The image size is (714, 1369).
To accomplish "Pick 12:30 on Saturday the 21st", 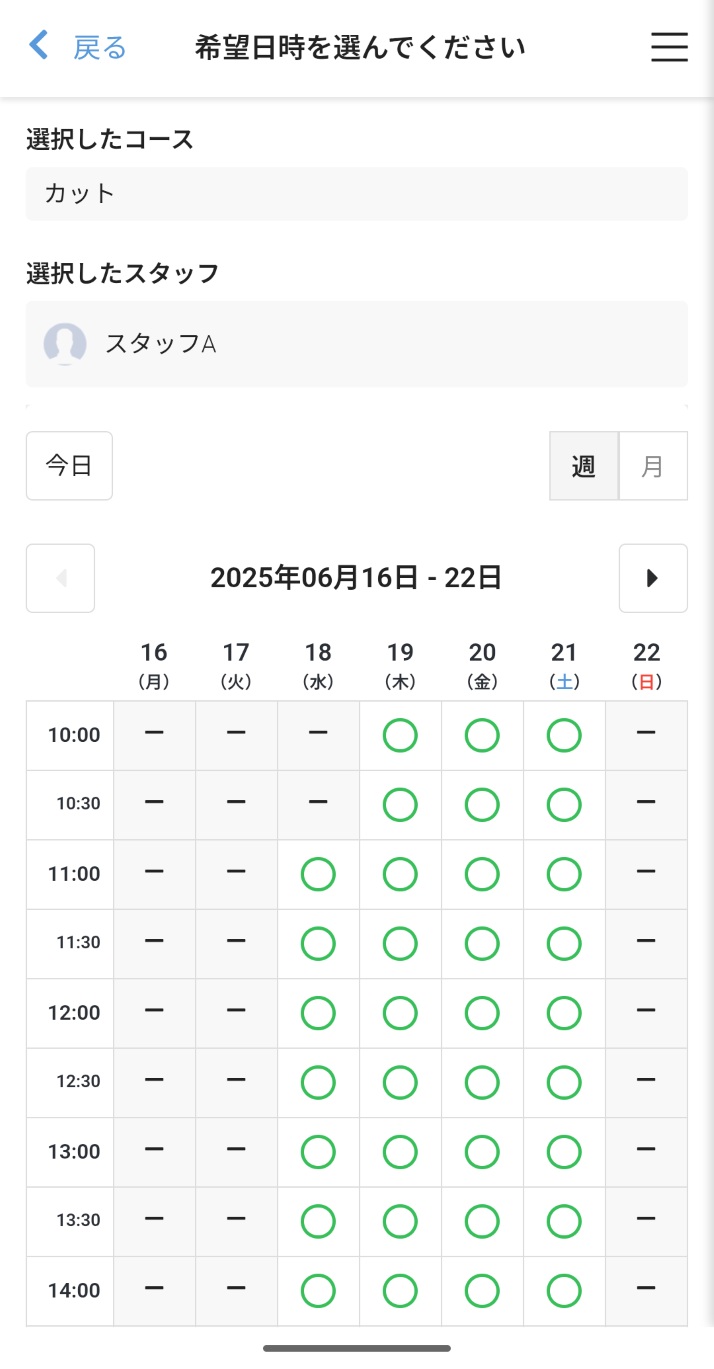I will click(564, 1082).
